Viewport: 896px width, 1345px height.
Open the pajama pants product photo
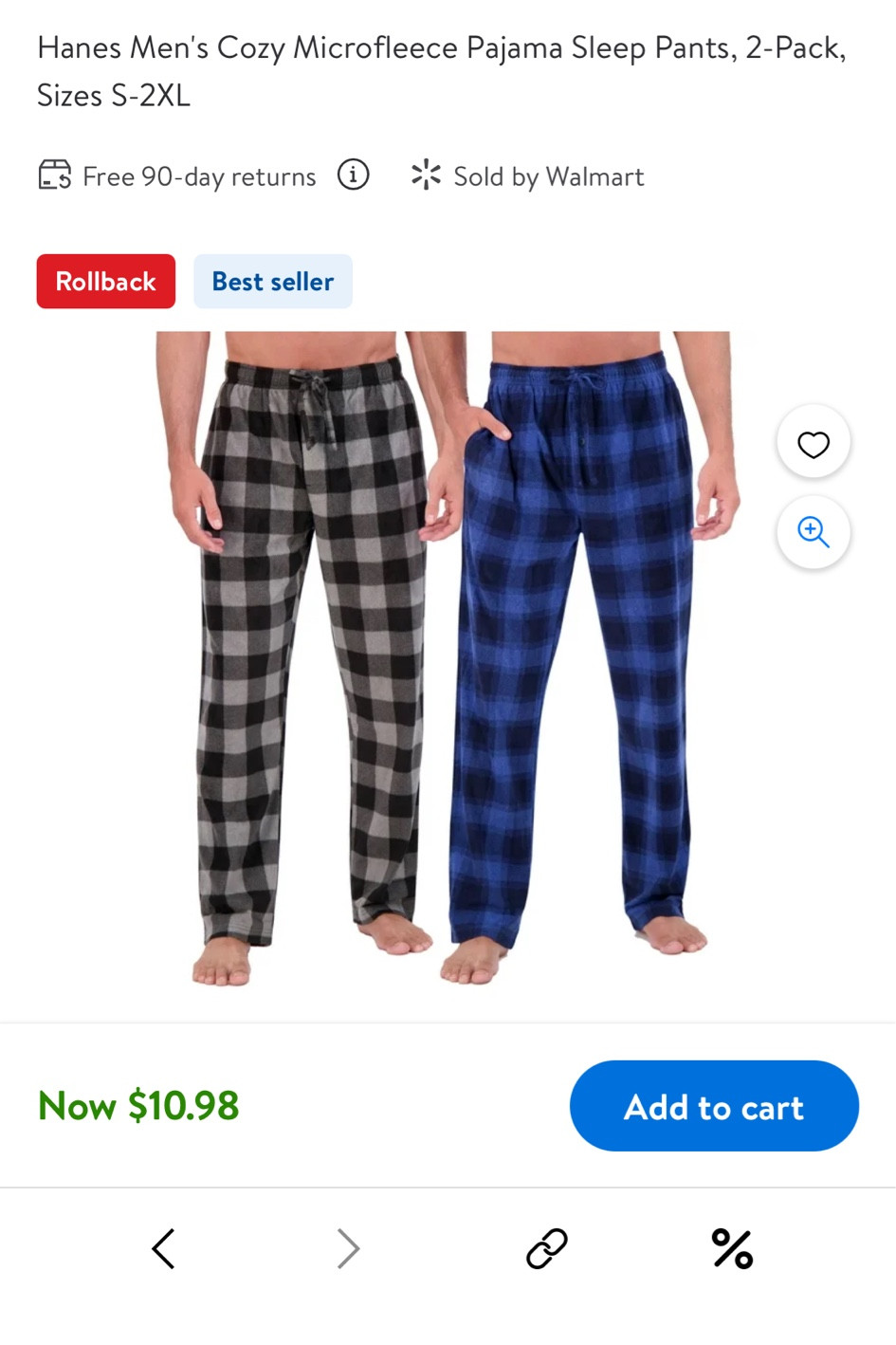click(x=446, y=654)
